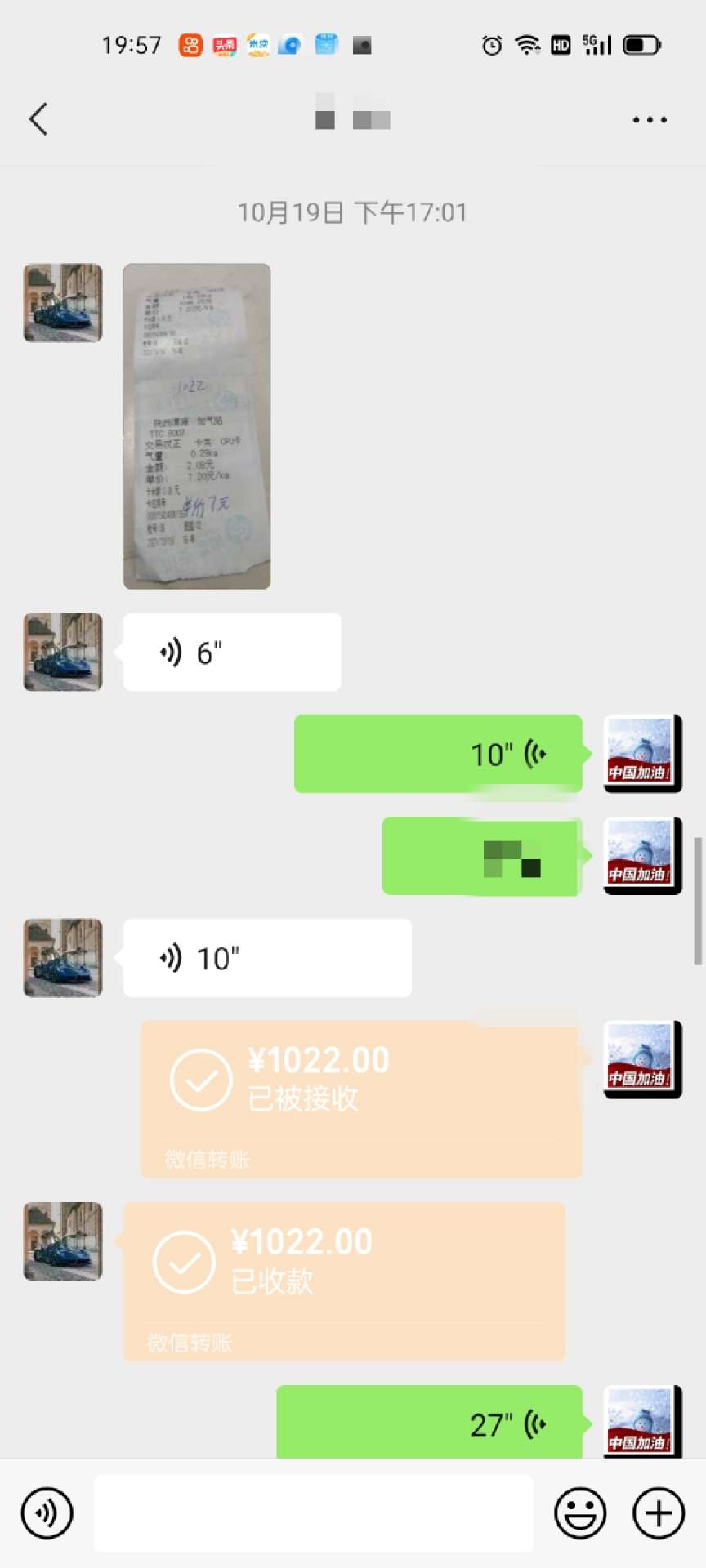Open the emoji picker
Screen dimensions: 706x1568
[580, 1513]
